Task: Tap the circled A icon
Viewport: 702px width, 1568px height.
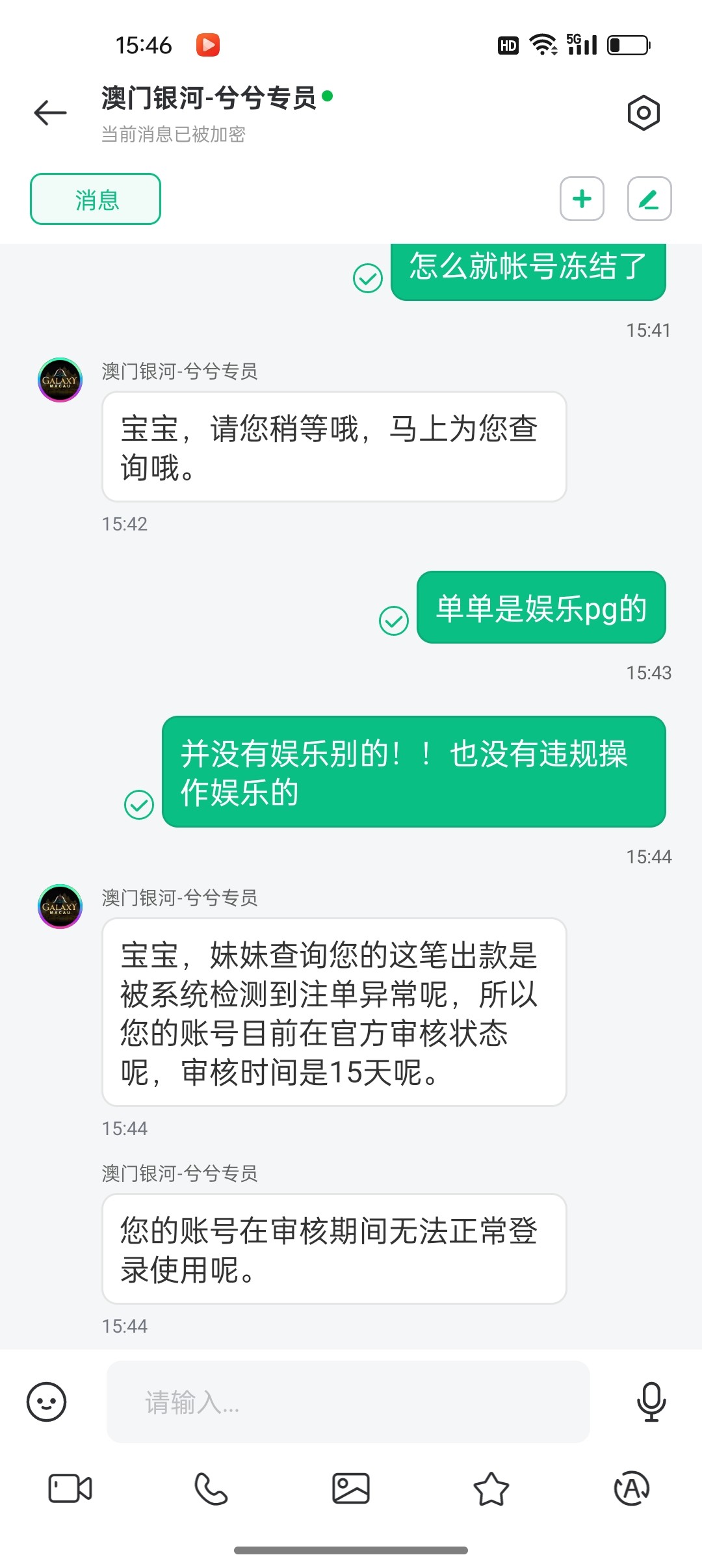Action: 631,1488
